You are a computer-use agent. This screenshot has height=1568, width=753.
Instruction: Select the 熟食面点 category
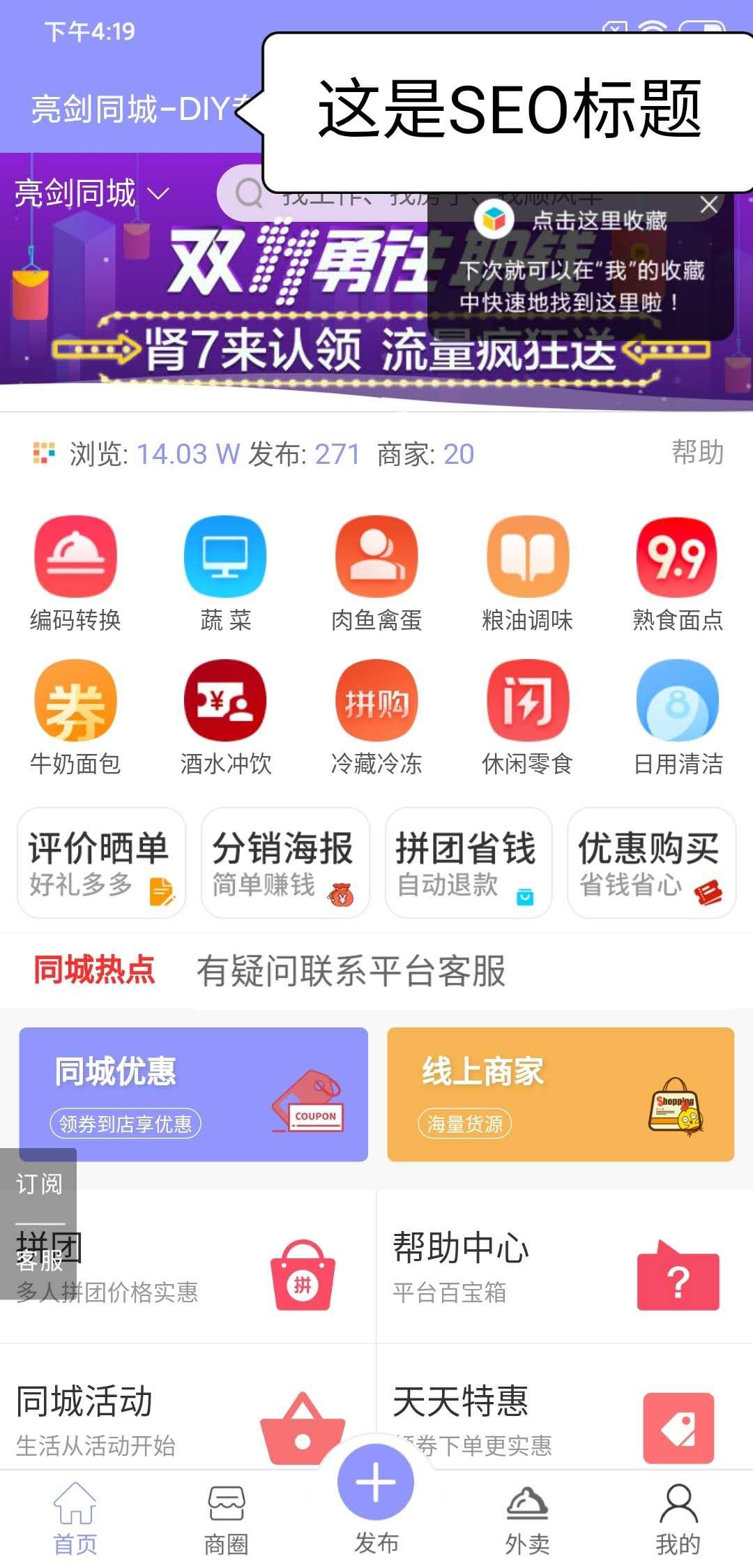click(677, 573)
